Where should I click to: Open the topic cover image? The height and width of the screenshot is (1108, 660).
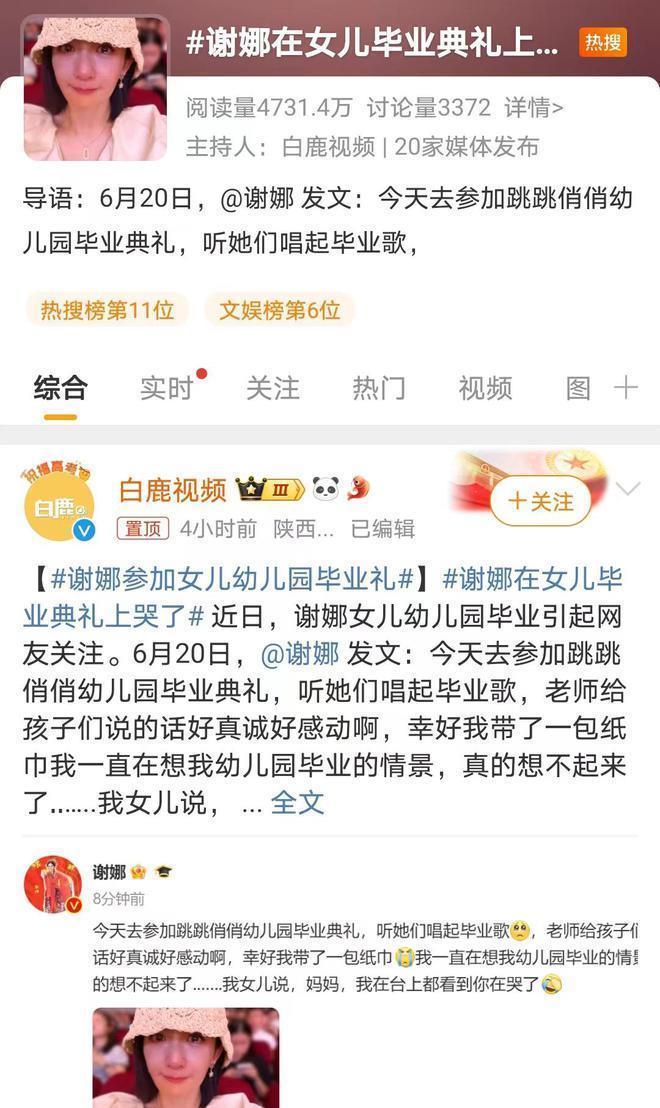[95, 87]
